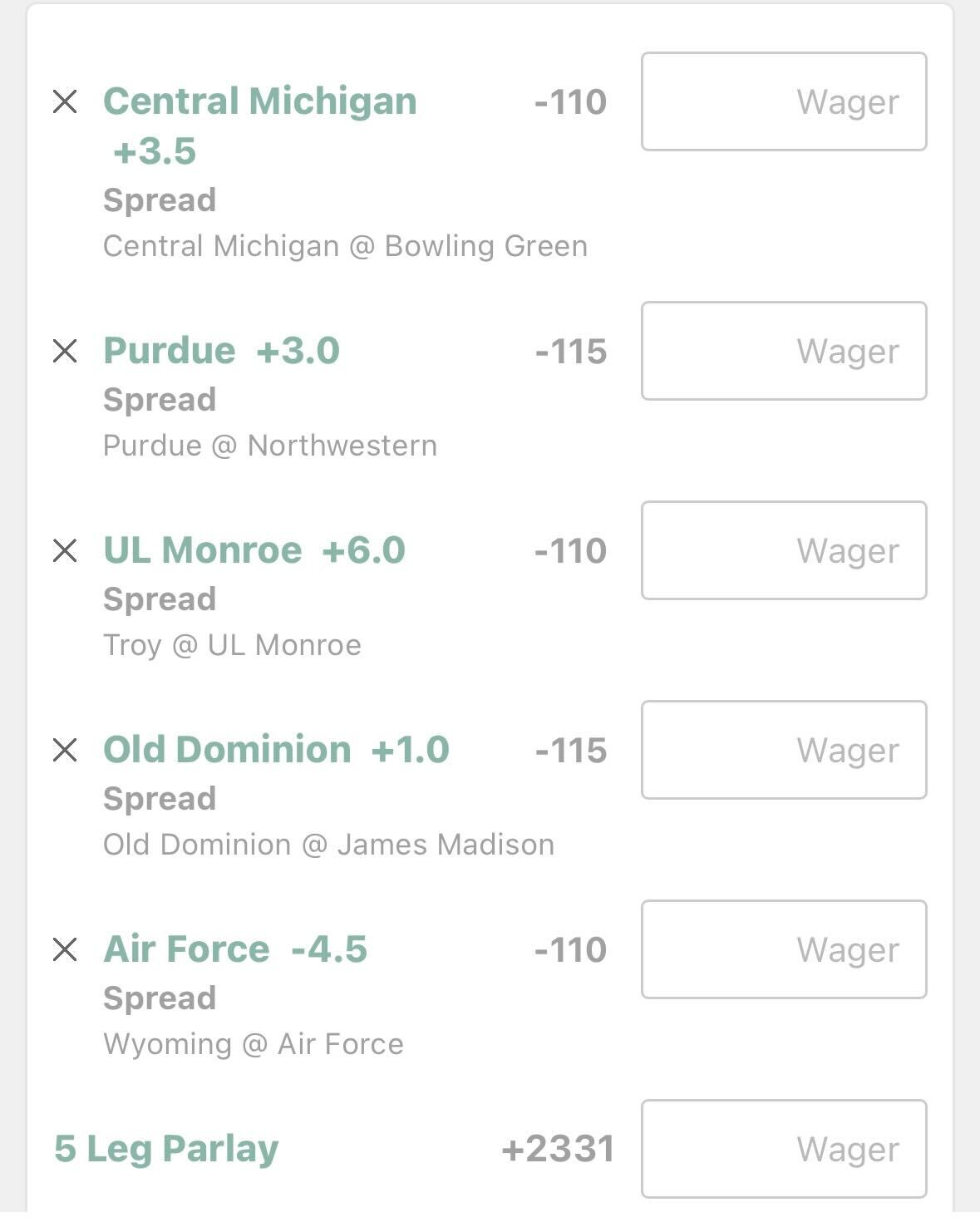Delete the UL Monroe +6.0 selection
980x1232 pixels.
point(65,551)
